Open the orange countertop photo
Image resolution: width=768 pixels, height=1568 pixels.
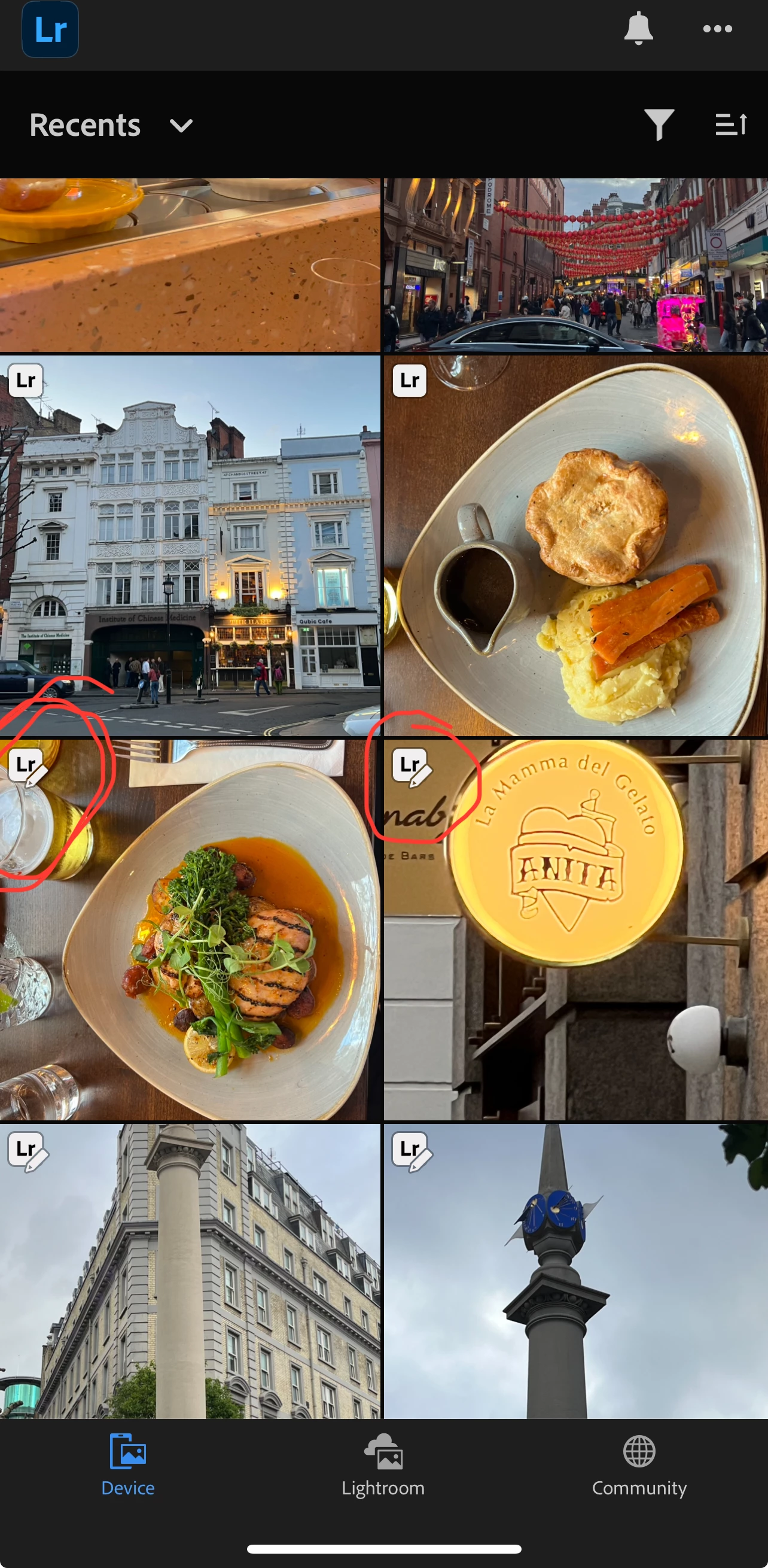coord(190,265)
